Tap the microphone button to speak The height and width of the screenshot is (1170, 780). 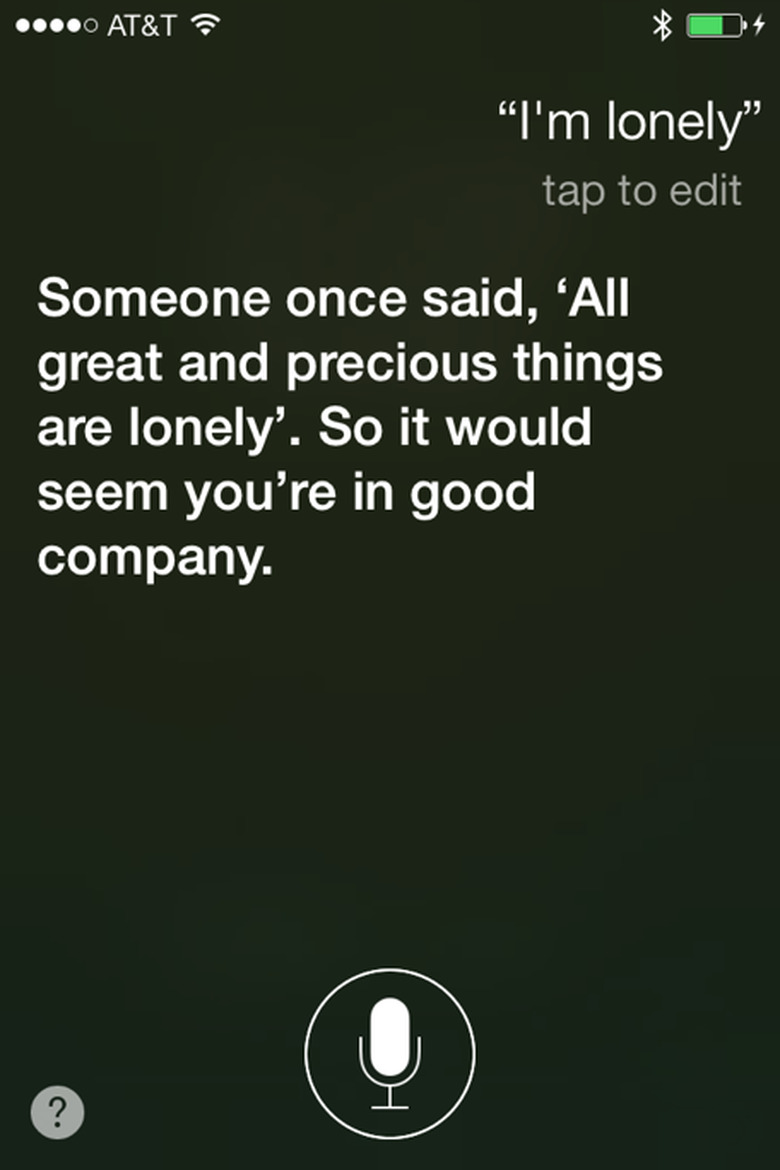[x=389, y=1053]
